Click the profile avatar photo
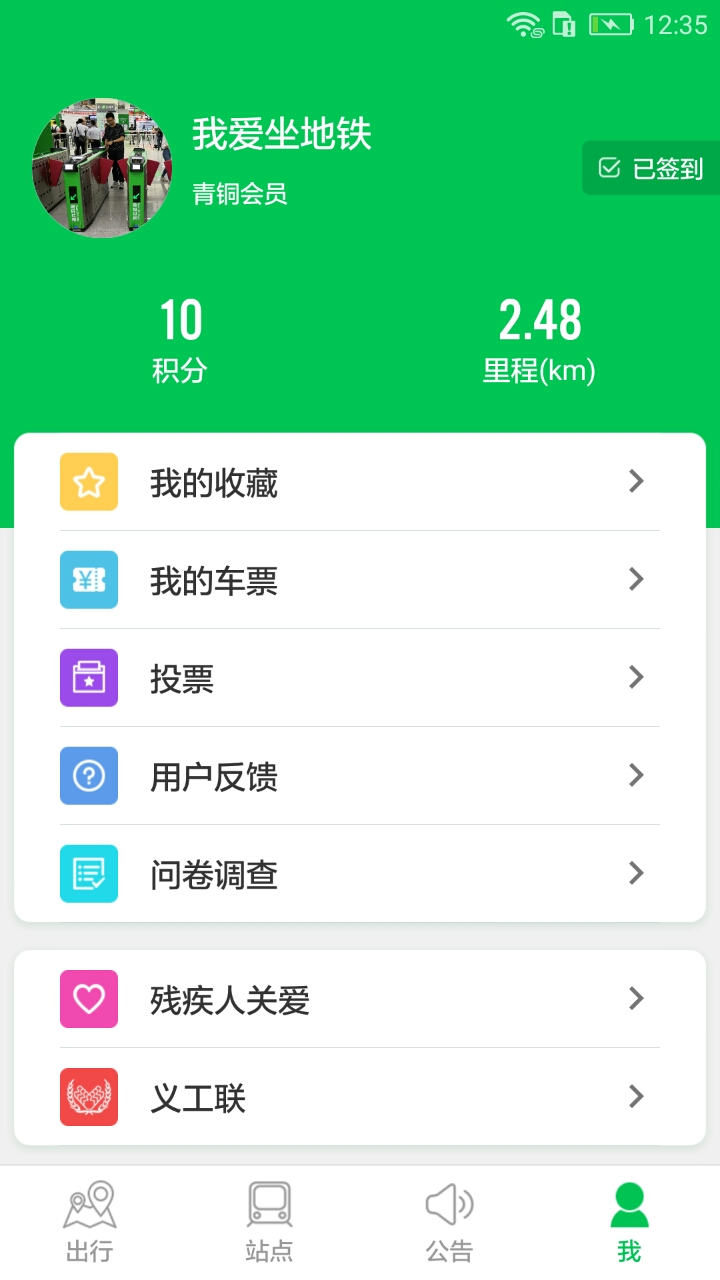Image resolution: width=720 pixels, height=1280 pixels. pyautogui.click(x=102, y=167)
